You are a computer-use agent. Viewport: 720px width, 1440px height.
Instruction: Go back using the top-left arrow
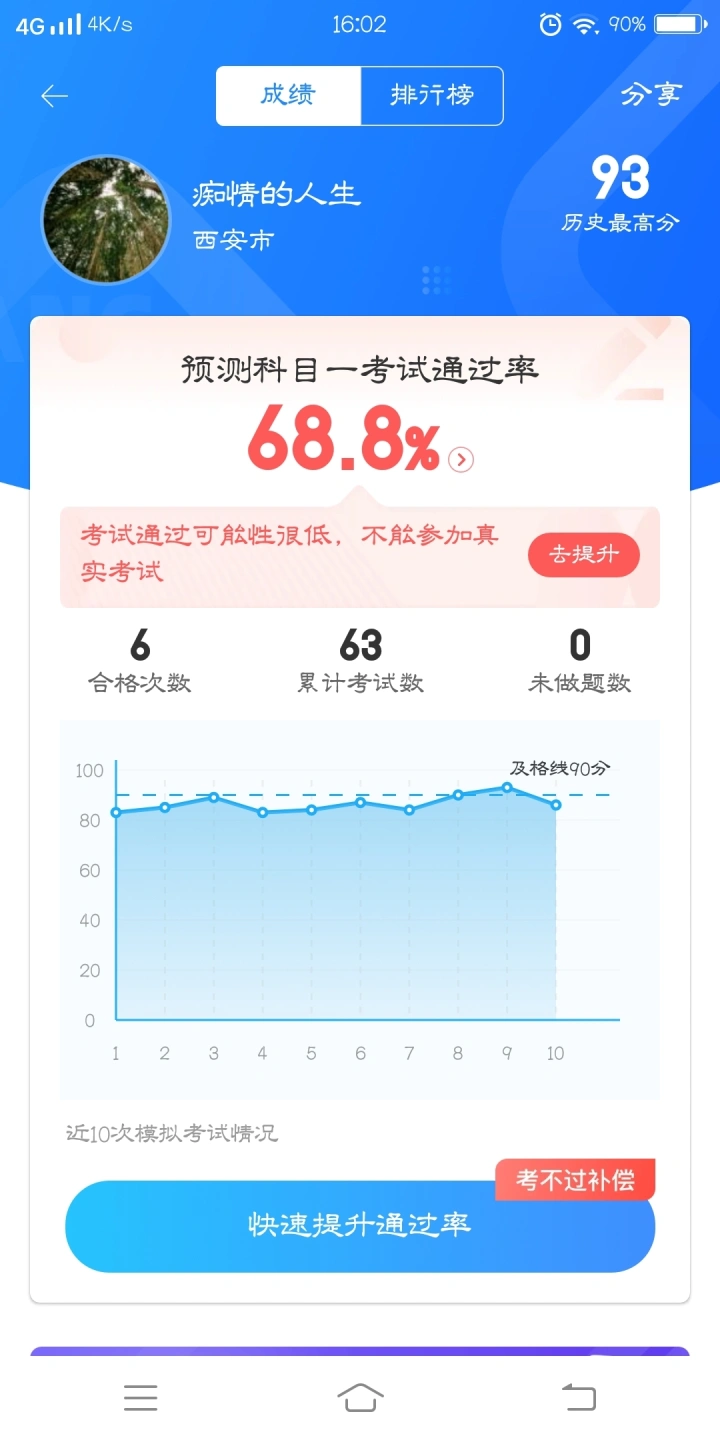[x=54, y=96]
